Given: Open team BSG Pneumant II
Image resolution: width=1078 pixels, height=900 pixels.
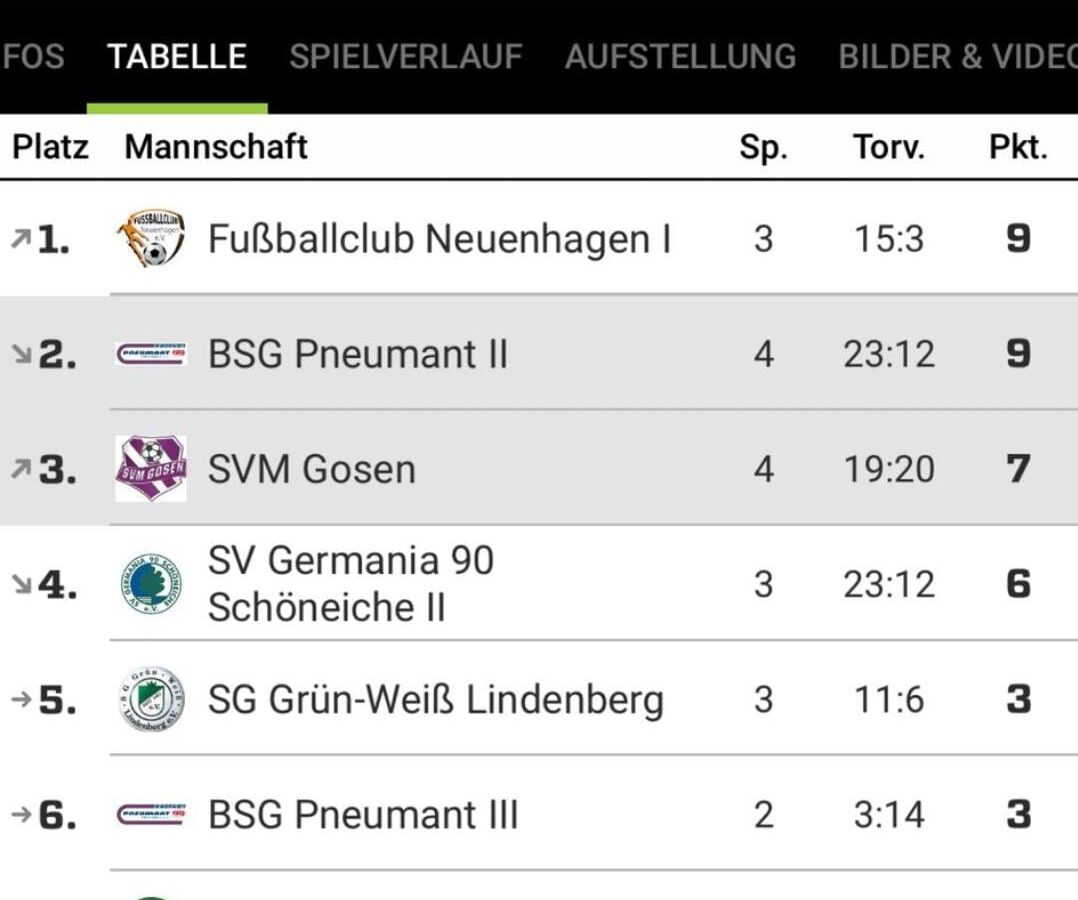Looking at the screenshot, I should coord(358,354).
